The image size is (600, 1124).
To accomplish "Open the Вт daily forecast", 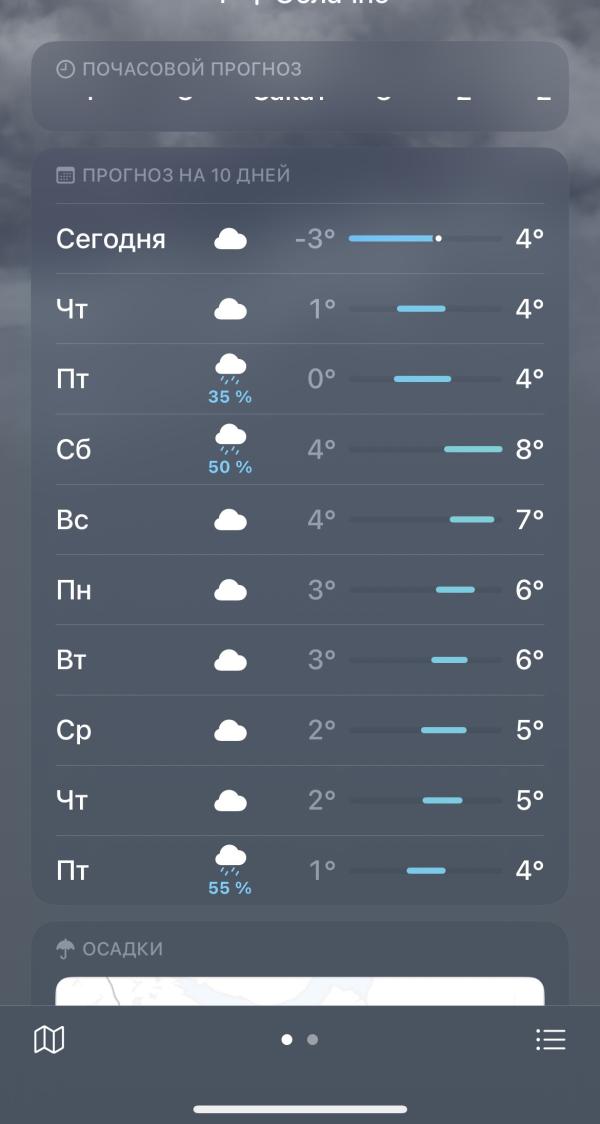I will pyautogui.click(x=300, y=660).
